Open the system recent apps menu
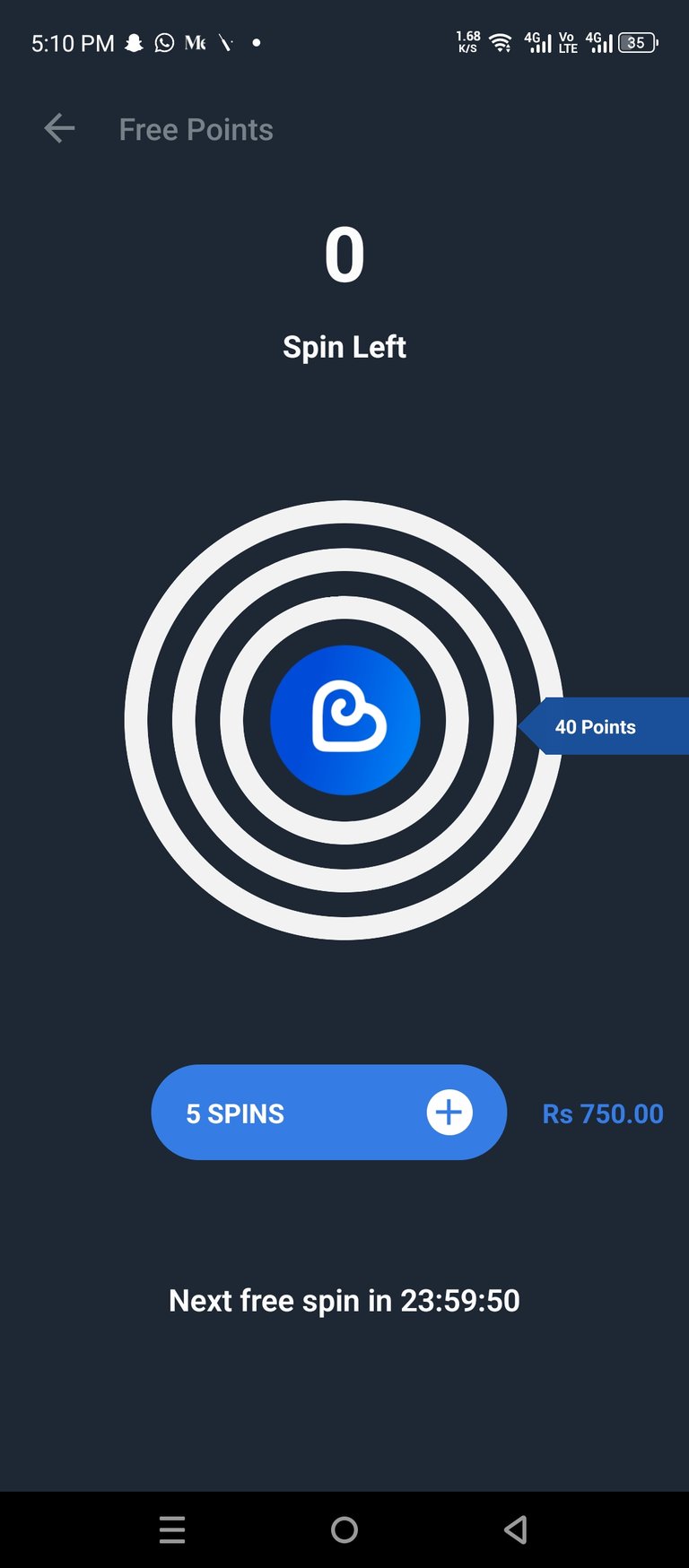This screenshot has height=1568, width=689. pyautogui.click(x=172, y=1529)
